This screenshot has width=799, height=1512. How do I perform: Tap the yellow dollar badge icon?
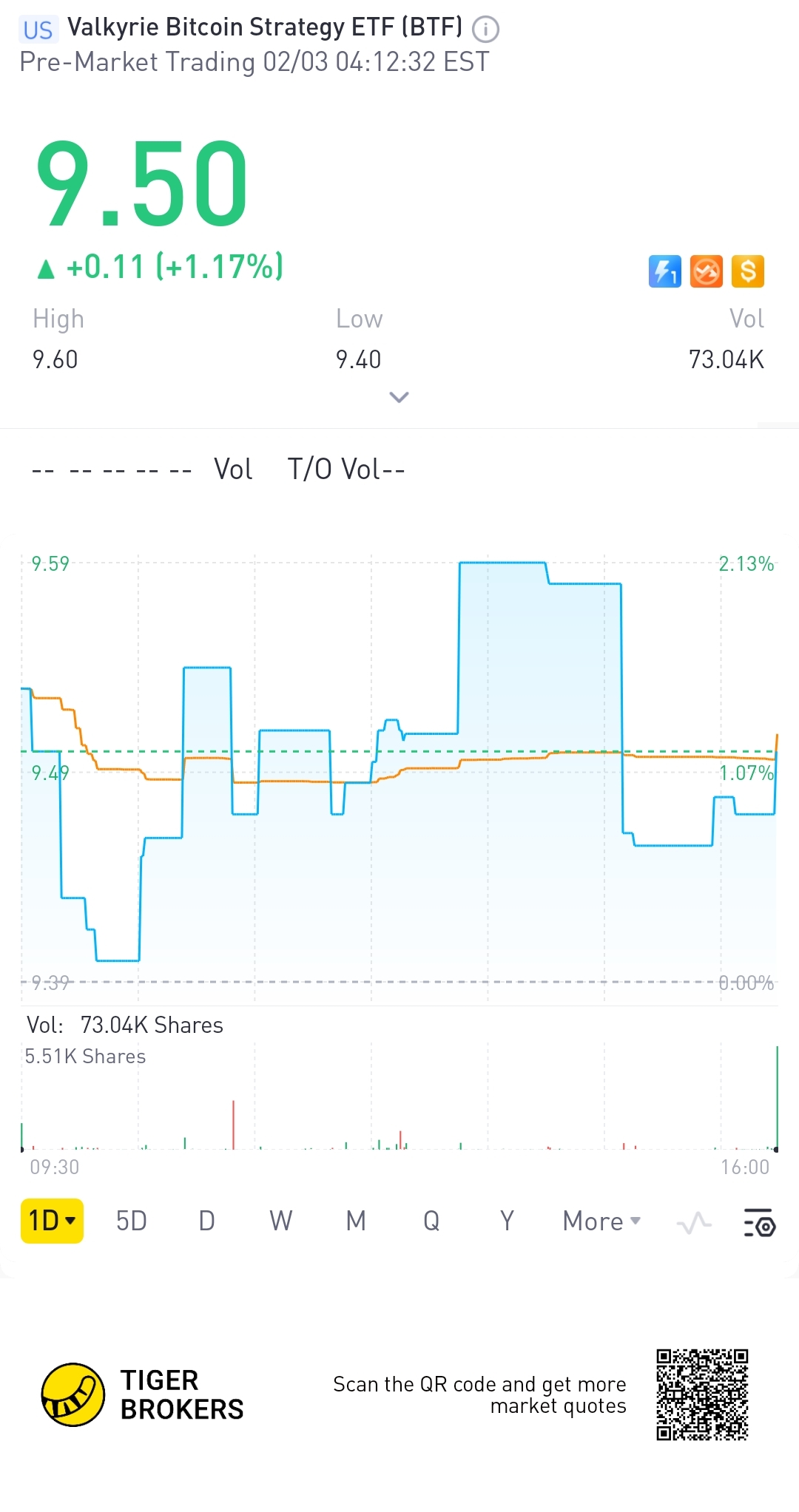pos(748,271)
